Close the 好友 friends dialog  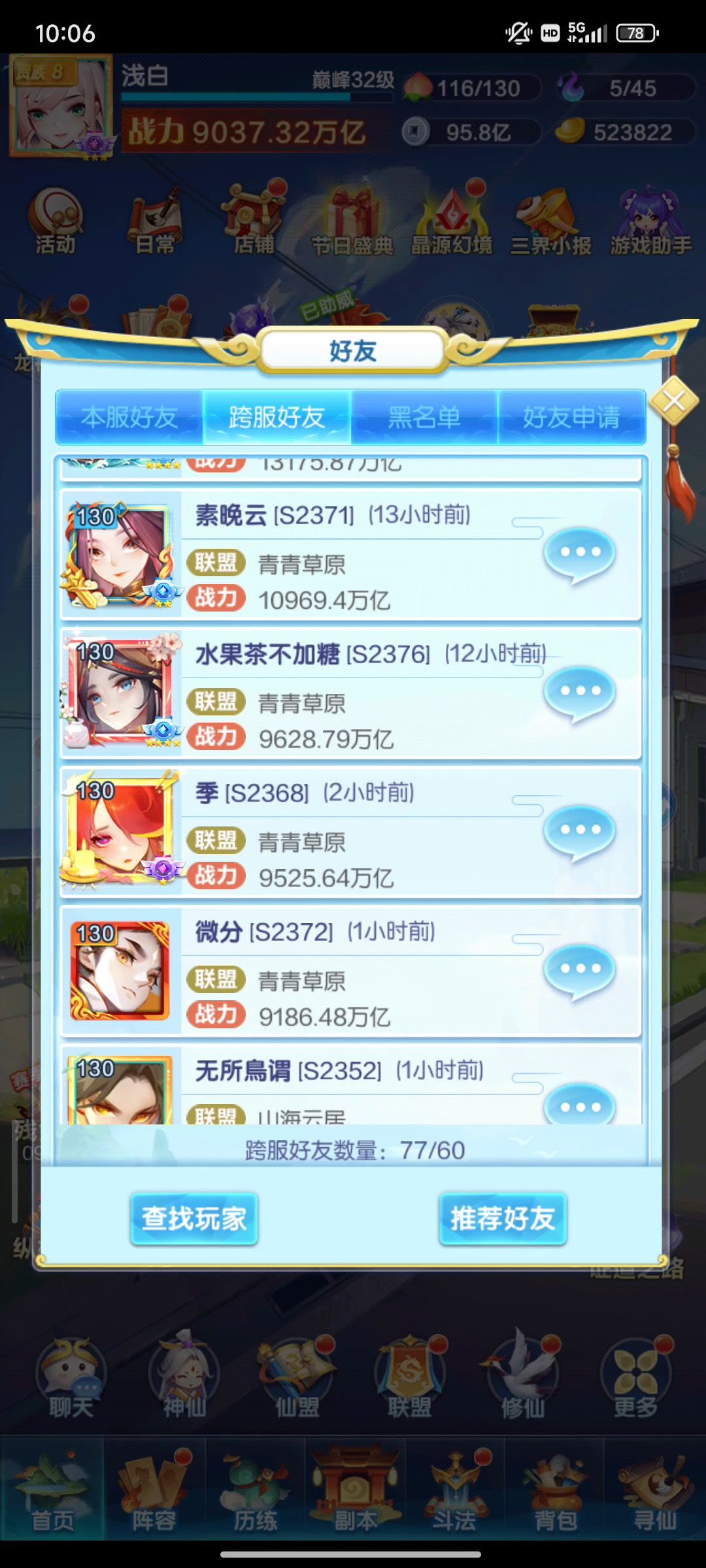tap(673, 400)
